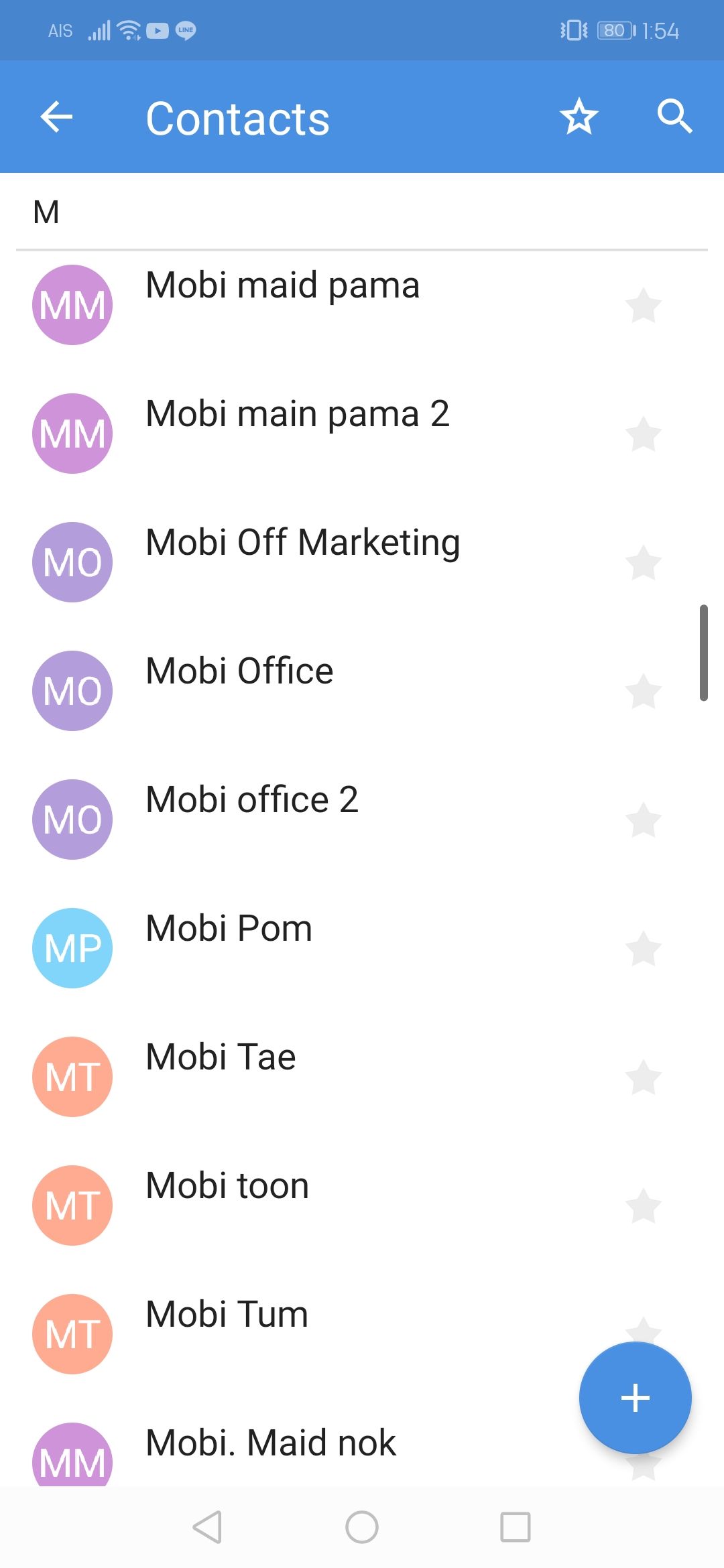Favorite the Mobi Pom contact
This screenshot has height=1568, width=724.
click(643, 949)
